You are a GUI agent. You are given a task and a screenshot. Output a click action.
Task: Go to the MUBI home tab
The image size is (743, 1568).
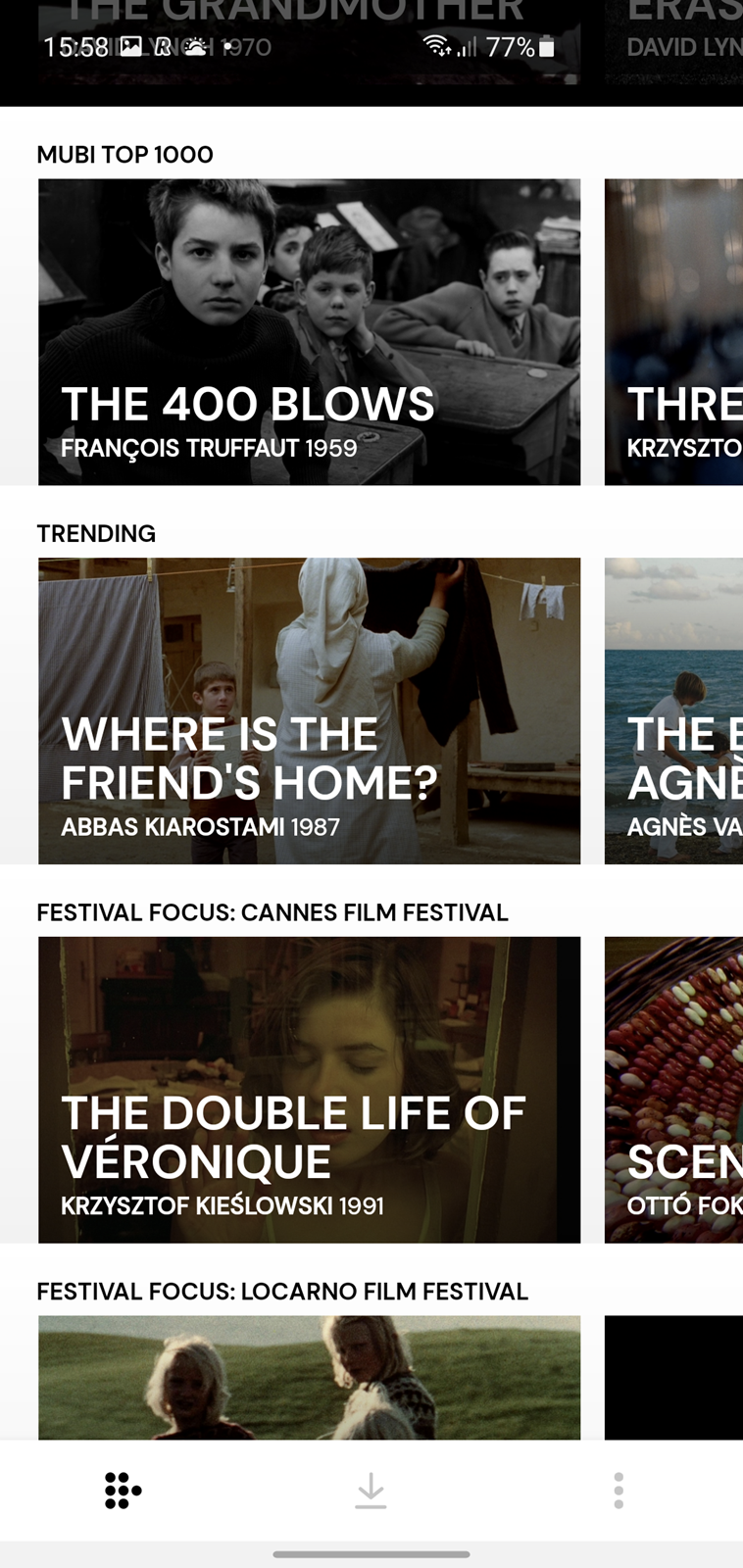[x=123, y=1491]
